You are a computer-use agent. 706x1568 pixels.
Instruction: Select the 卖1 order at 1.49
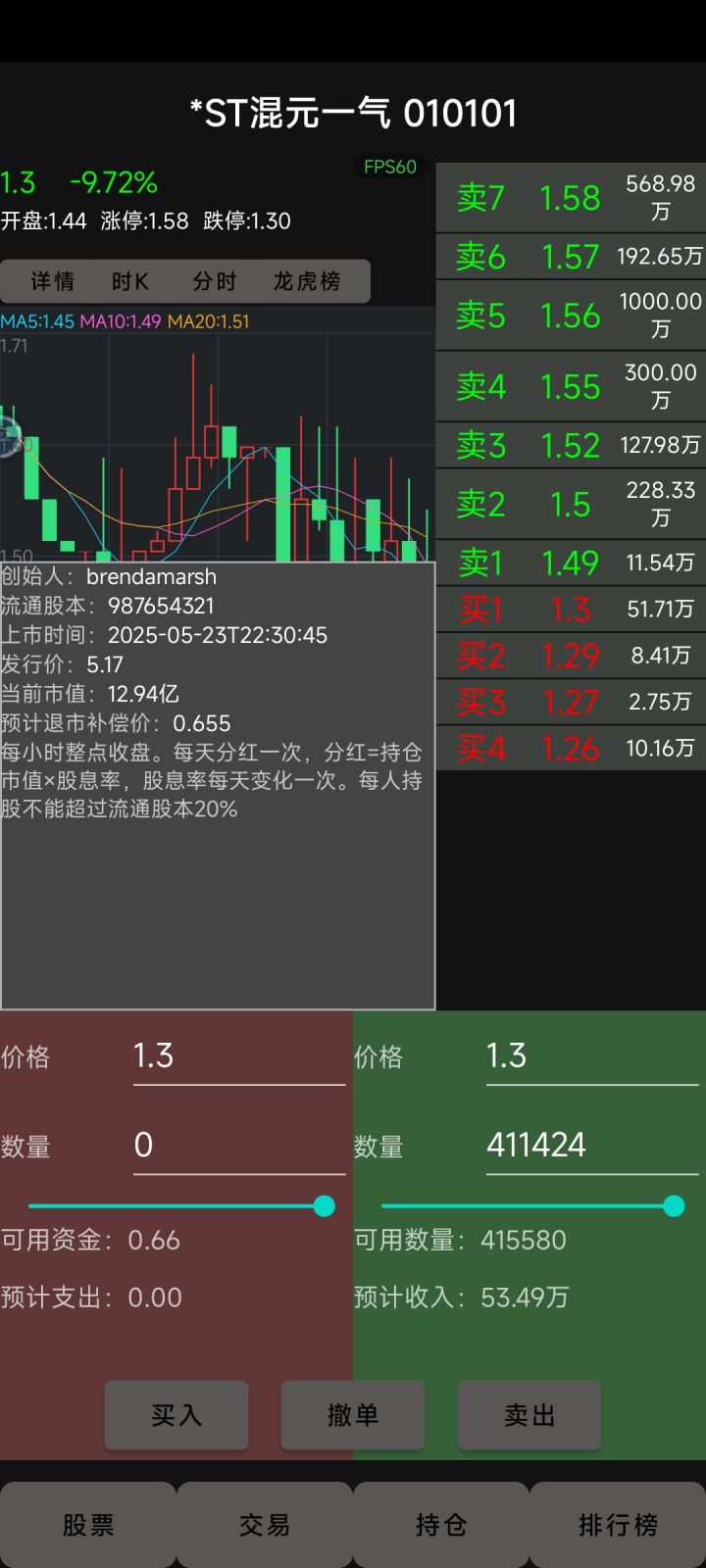571,563
